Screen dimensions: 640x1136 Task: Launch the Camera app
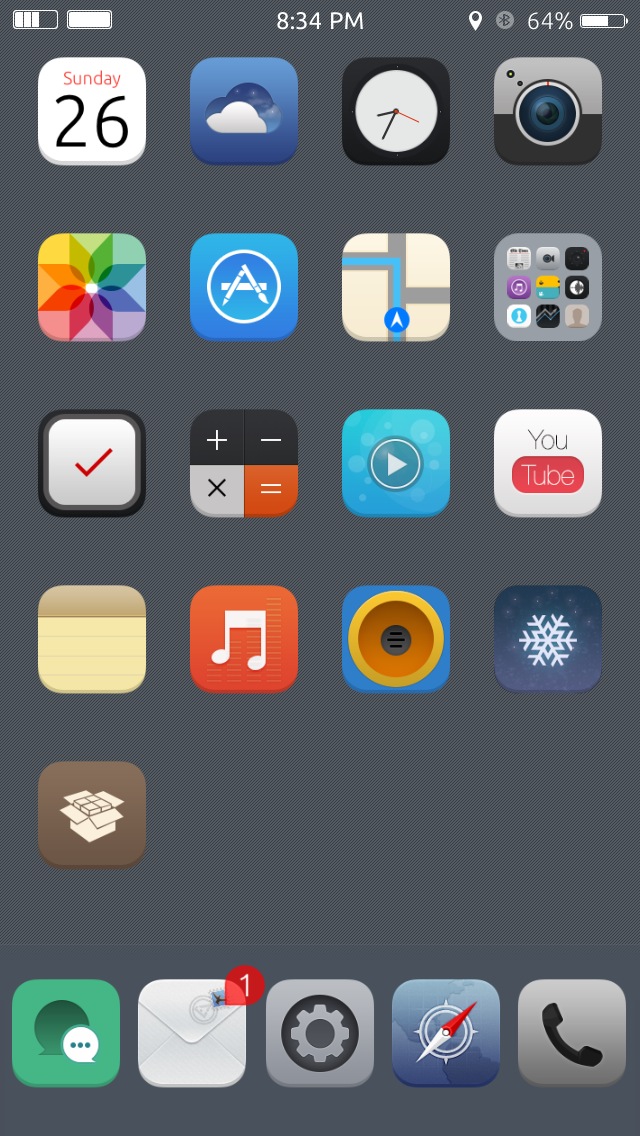click(548, 110)
